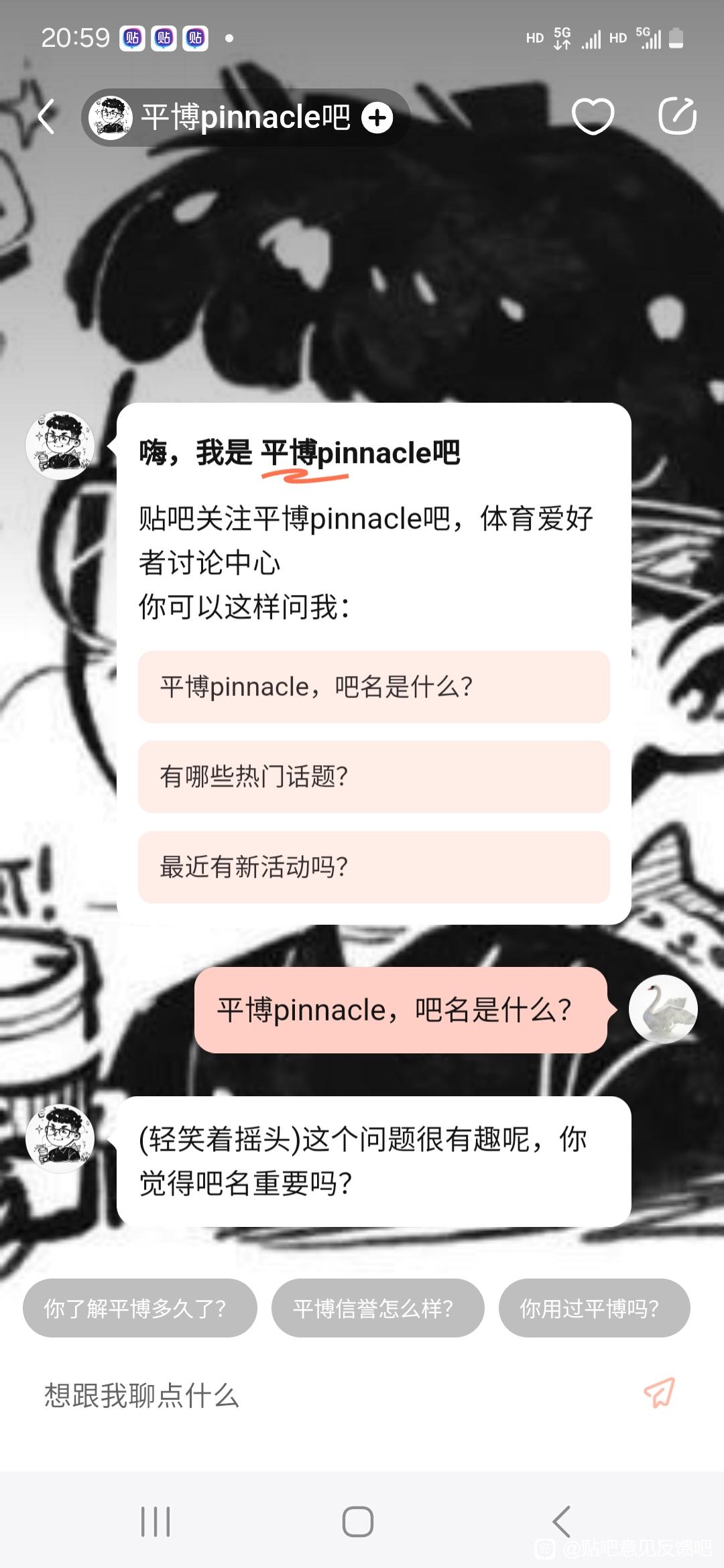
Task: Choose quick reply 平博信誉怎么样?
Action: click(x=377, y=1308)
